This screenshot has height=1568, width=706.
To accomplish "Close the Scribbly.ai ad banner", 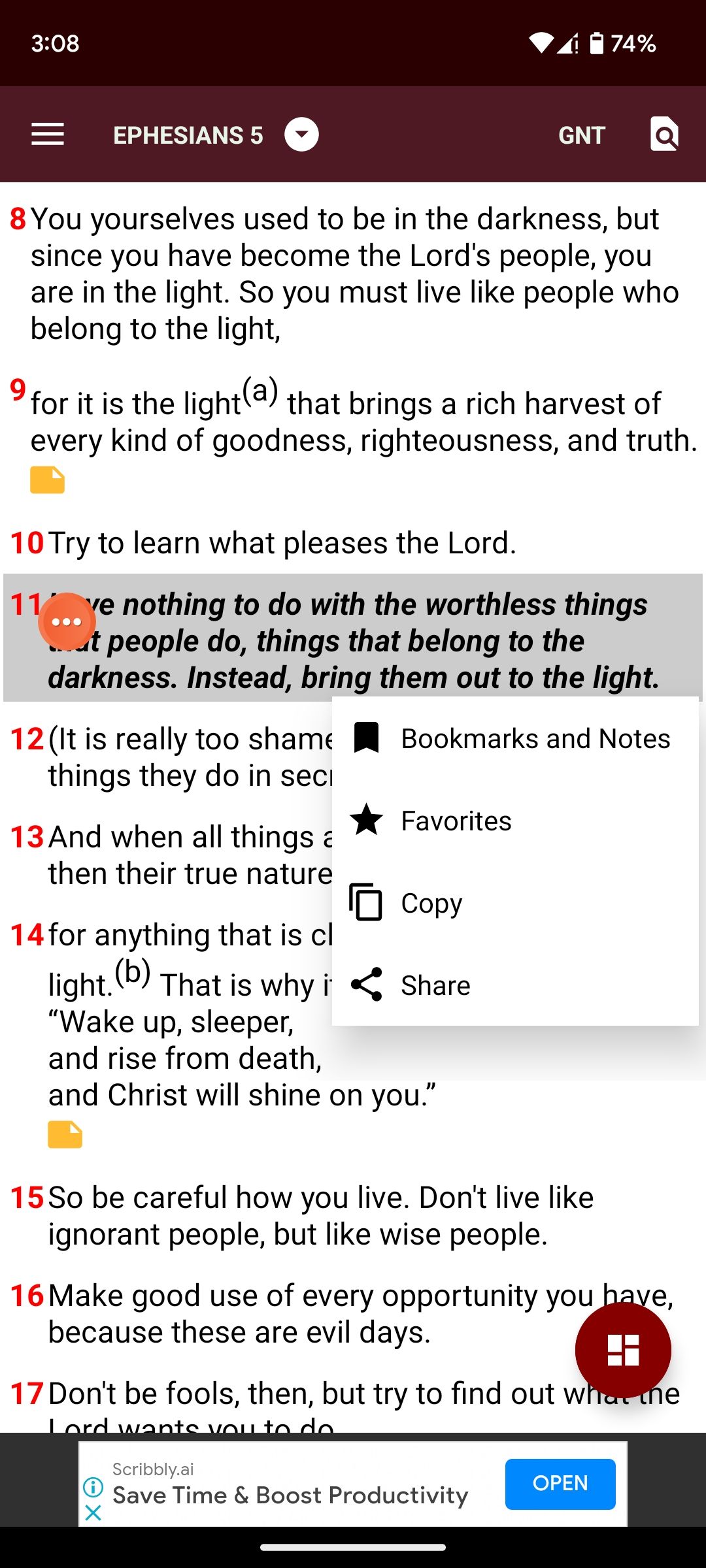I will click(x=93, y=1512).
